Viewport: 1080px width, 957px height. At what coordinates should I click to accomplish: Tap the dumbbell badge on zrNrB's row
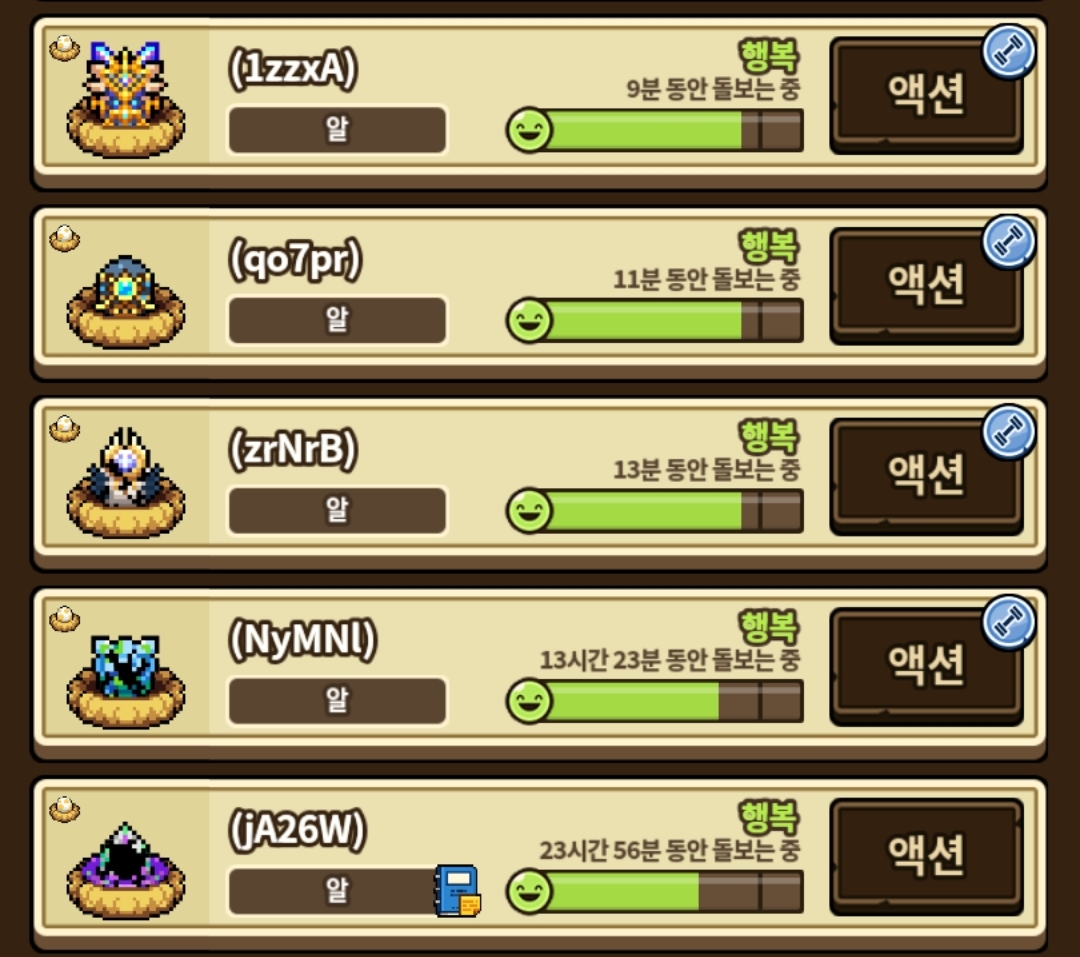tap(1008, 432)
